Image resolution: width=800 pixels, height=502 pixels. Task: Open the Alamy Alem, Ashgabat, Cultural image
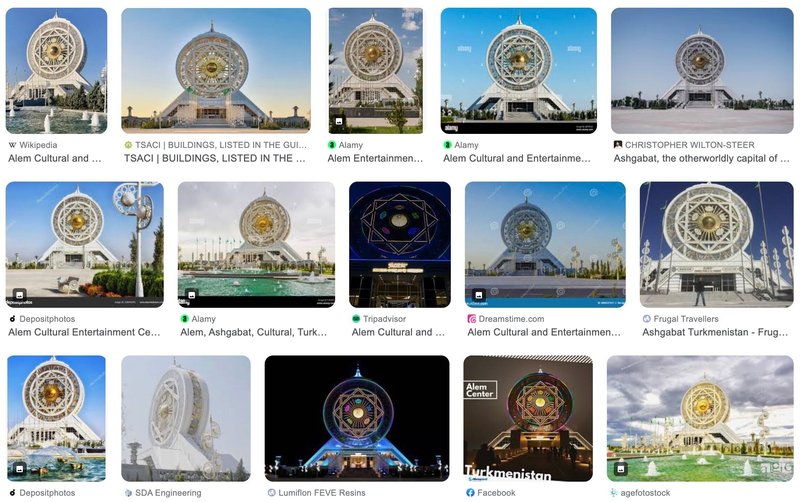(256, 243)
